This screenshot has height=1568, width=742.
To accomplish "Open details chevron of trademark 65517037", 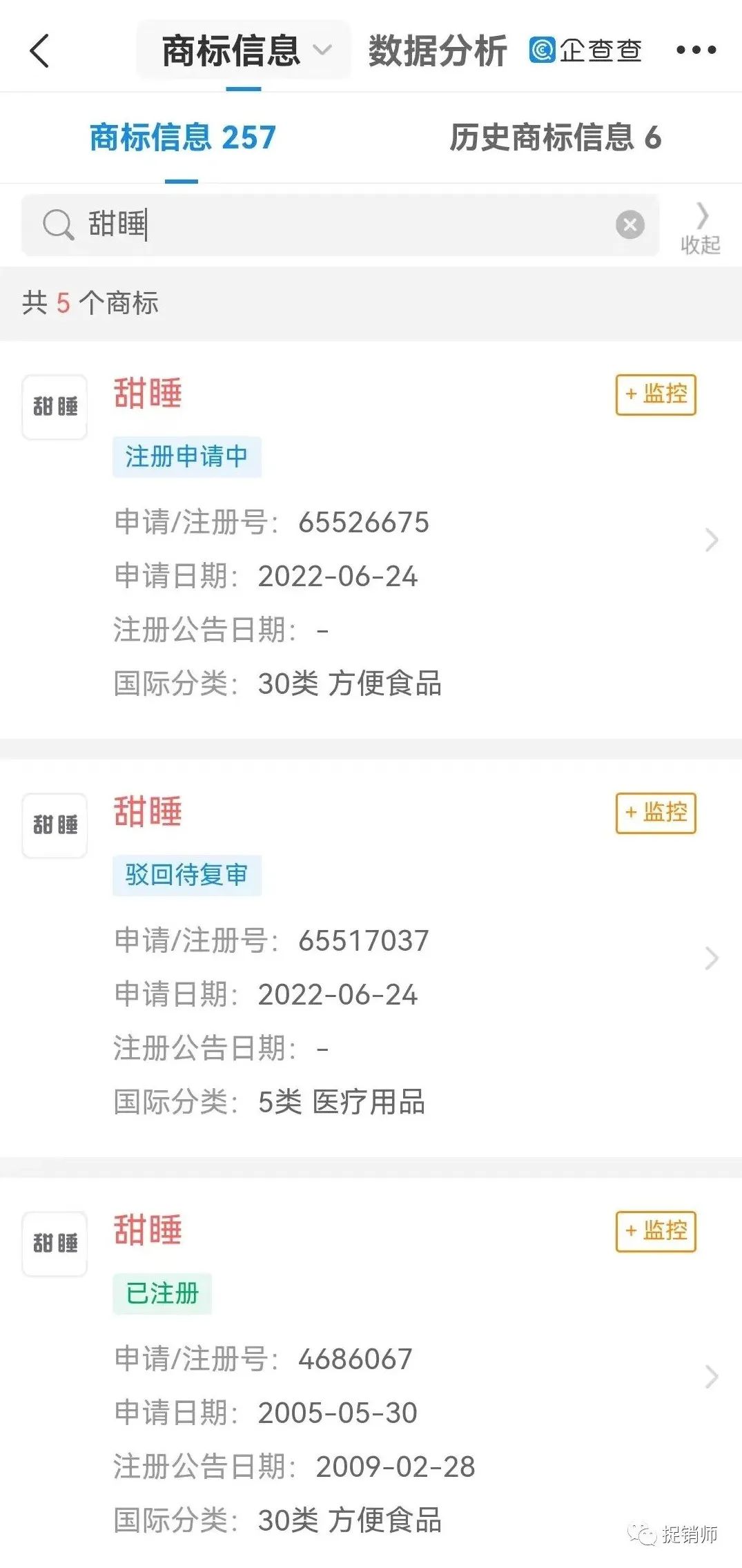I will 712,958.
